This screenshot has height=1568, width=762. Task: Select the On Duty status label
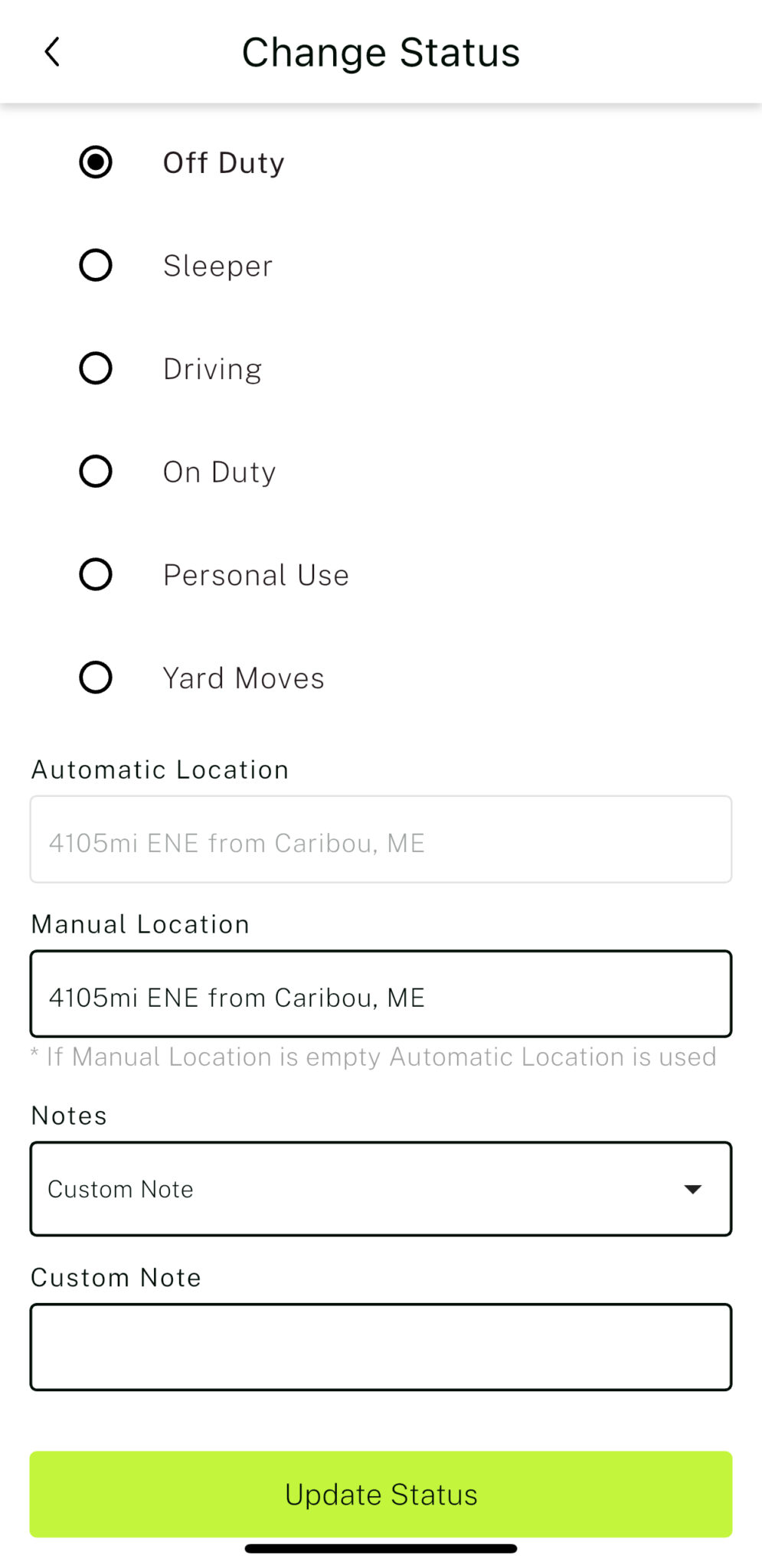pos(218,472)
